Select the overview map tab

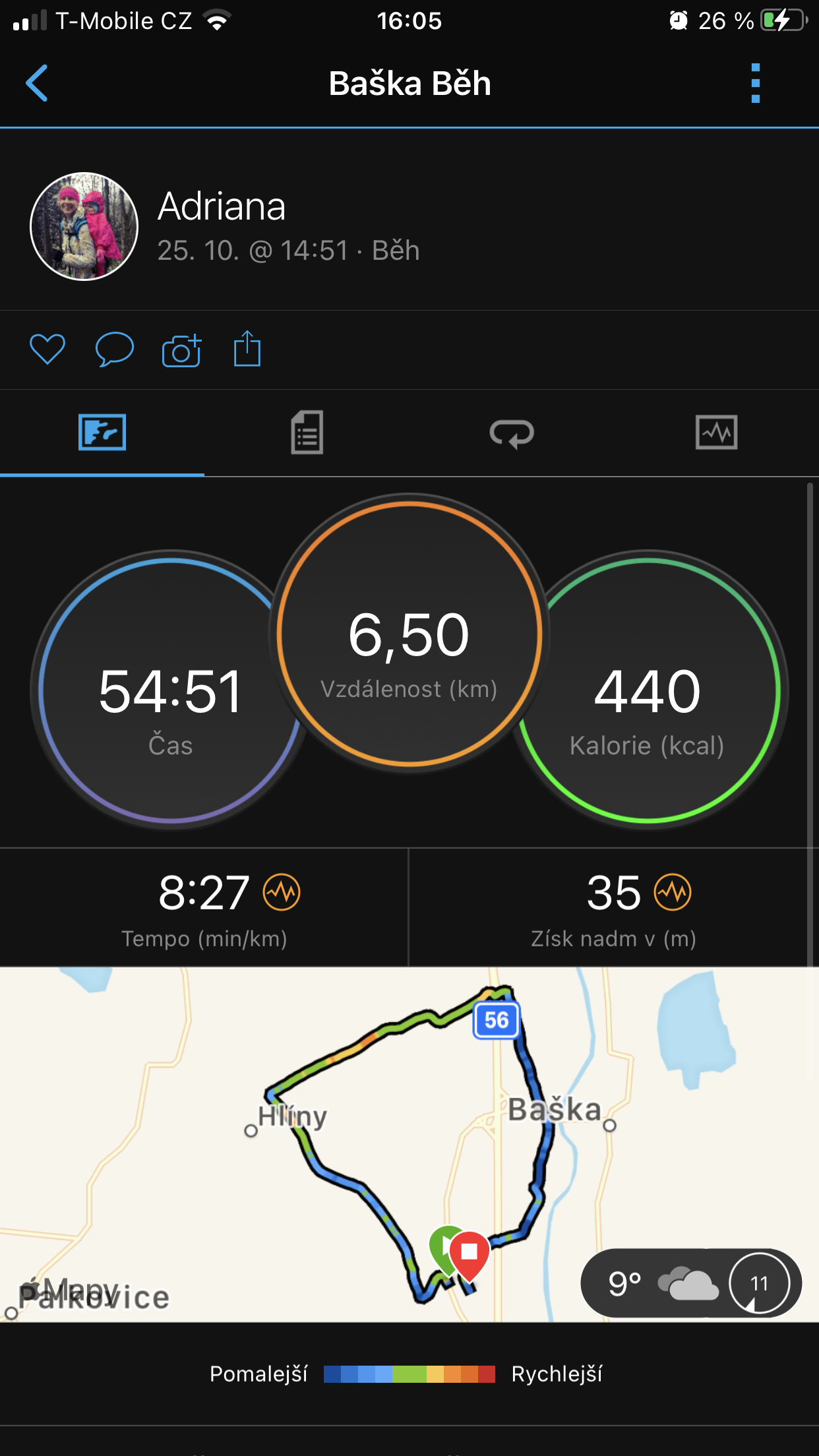click(102, 433)
